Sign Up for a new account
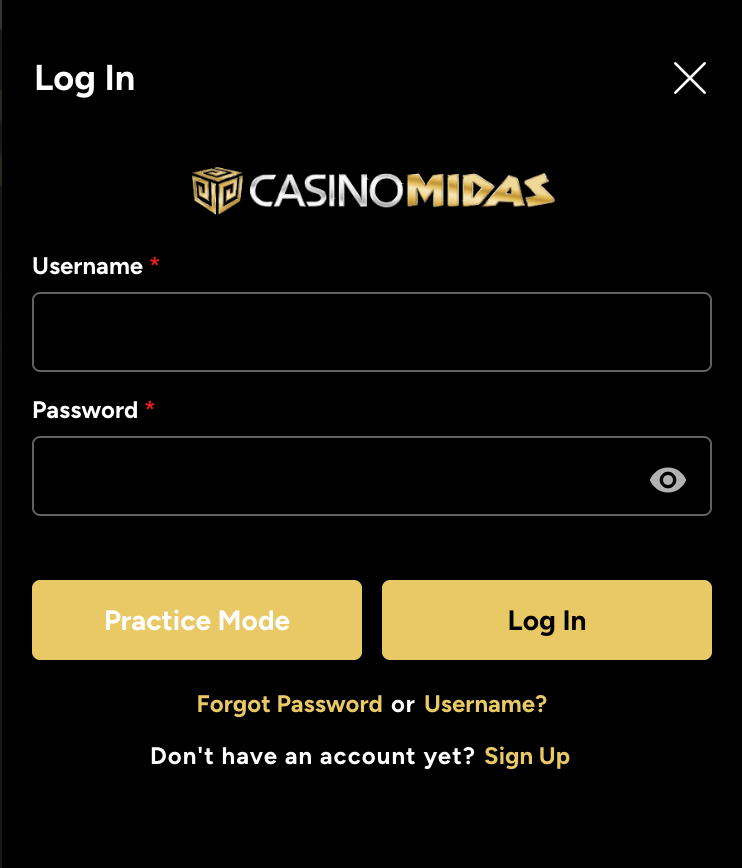This screenshot has width=742, height=868. click(x=527, y=756)
